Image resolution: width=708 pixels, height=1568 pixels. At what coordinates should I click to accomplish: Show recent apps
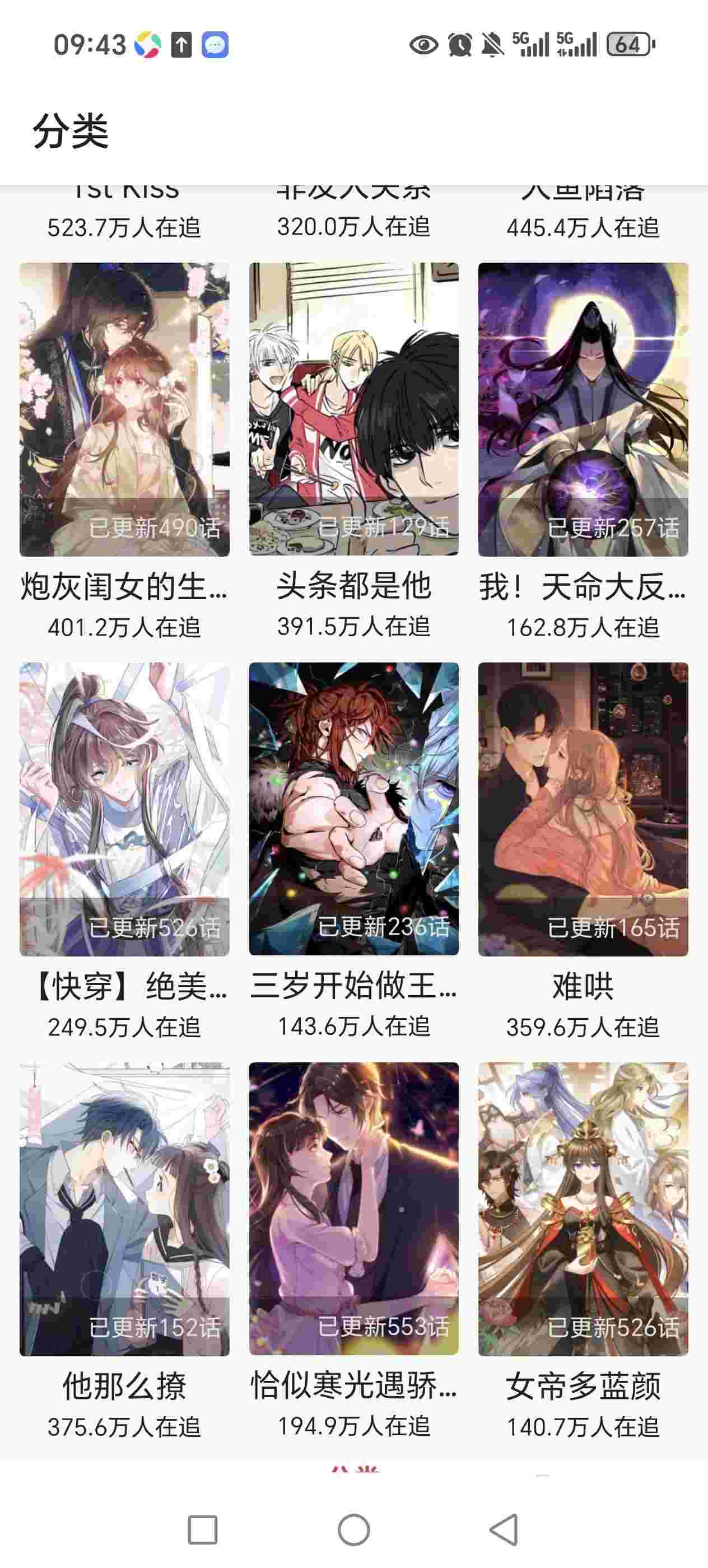(x=203, y=1530)
